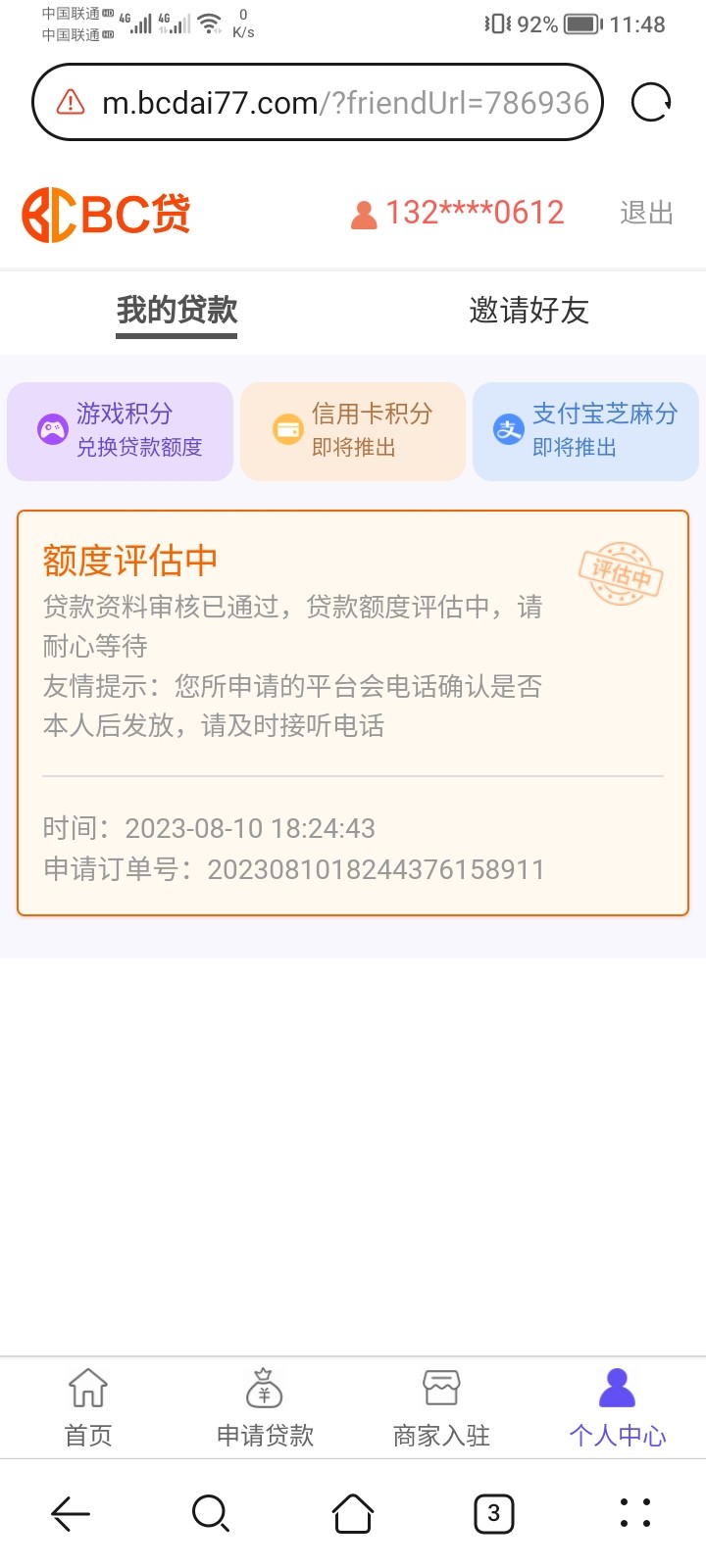Select the 游戏积分 game points icon
This screenshot has height=1568, width=706.
click(x=51, y=429)
